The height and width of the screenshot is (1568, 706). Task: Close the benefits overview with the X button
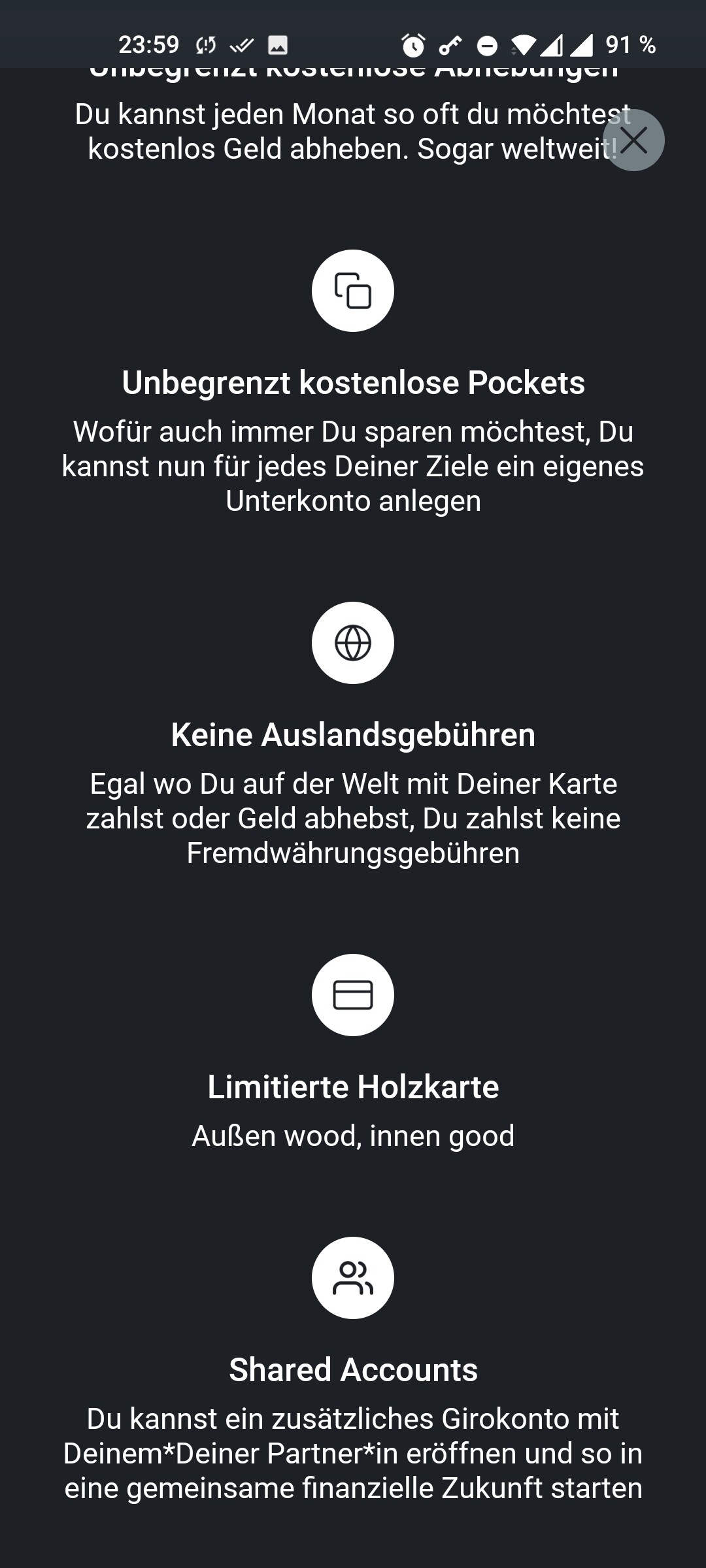click(x=633, y=140)
